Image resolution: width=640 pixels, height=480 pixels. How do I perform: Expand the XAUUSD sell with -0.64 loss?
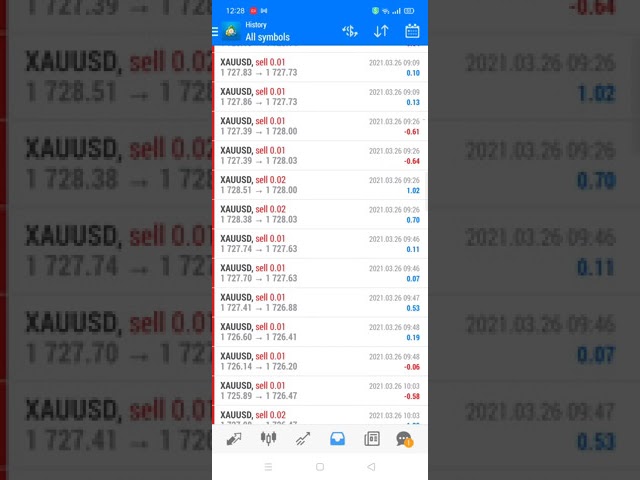point(320,155)
